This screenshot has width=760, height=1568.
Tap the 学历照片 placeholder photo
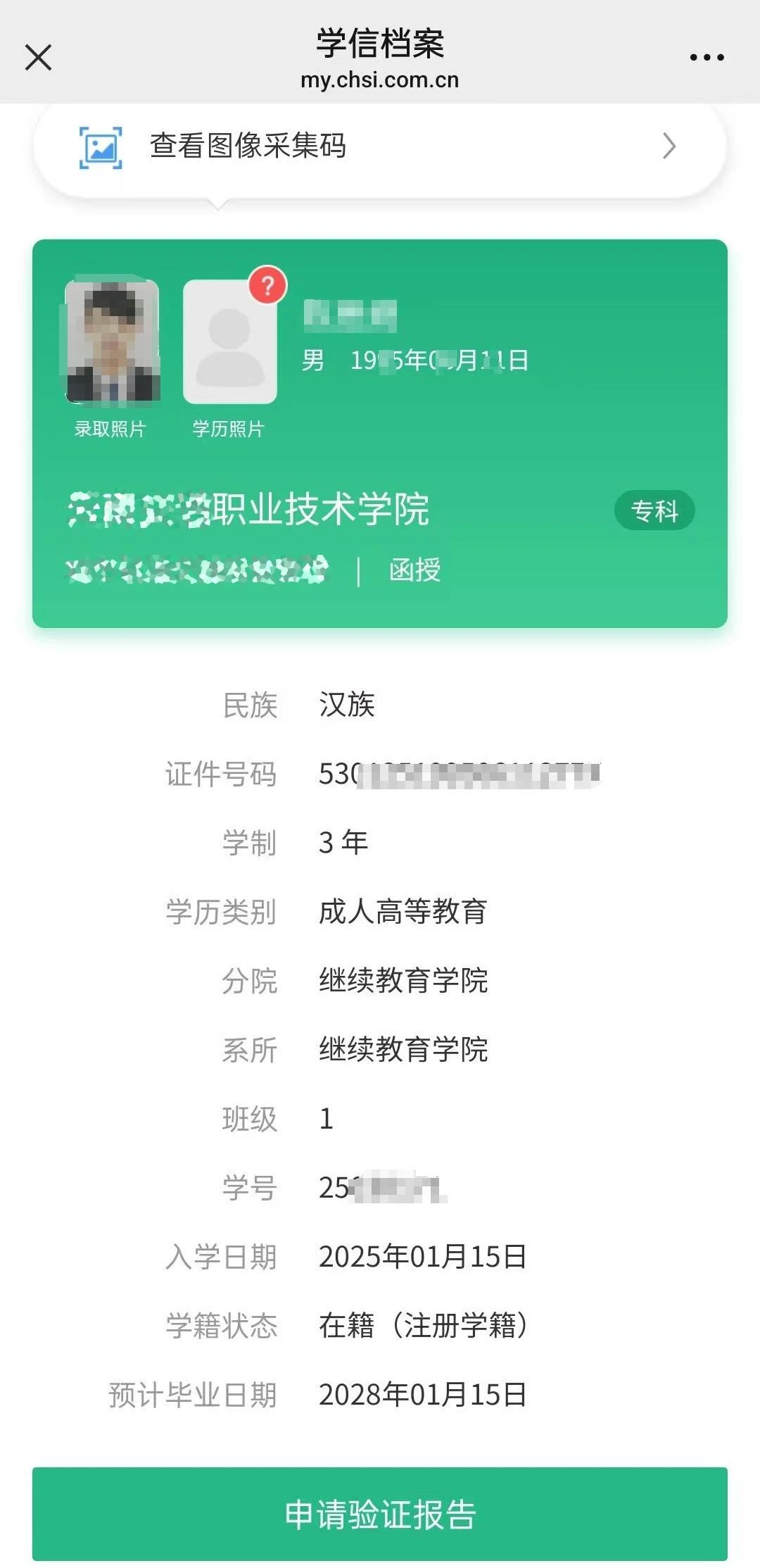click(x=230, y=341)
